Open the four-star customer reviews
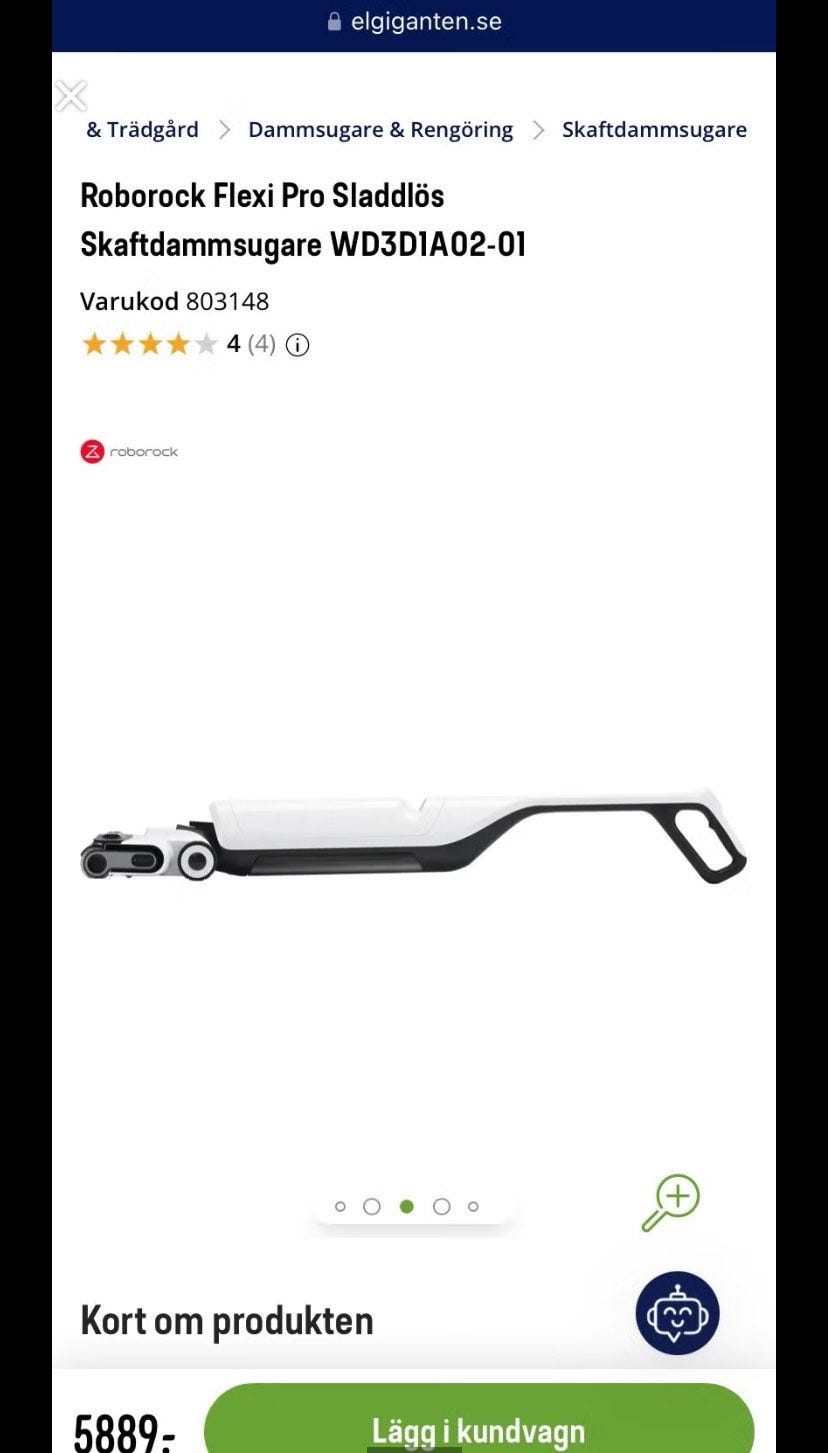Viewport: 828px width, 1453px height. tap(178, 344)
